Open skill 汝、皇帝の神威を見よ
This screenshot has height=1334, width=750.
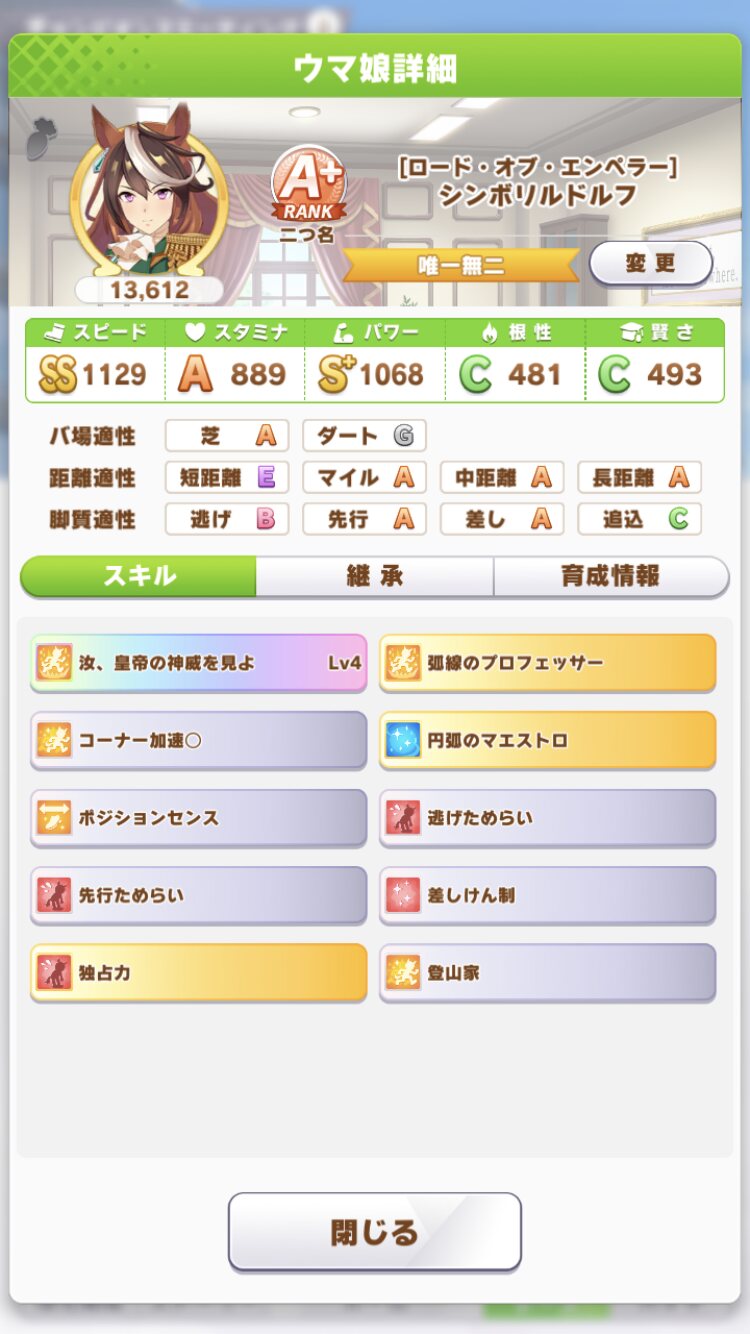pos(198,662)
